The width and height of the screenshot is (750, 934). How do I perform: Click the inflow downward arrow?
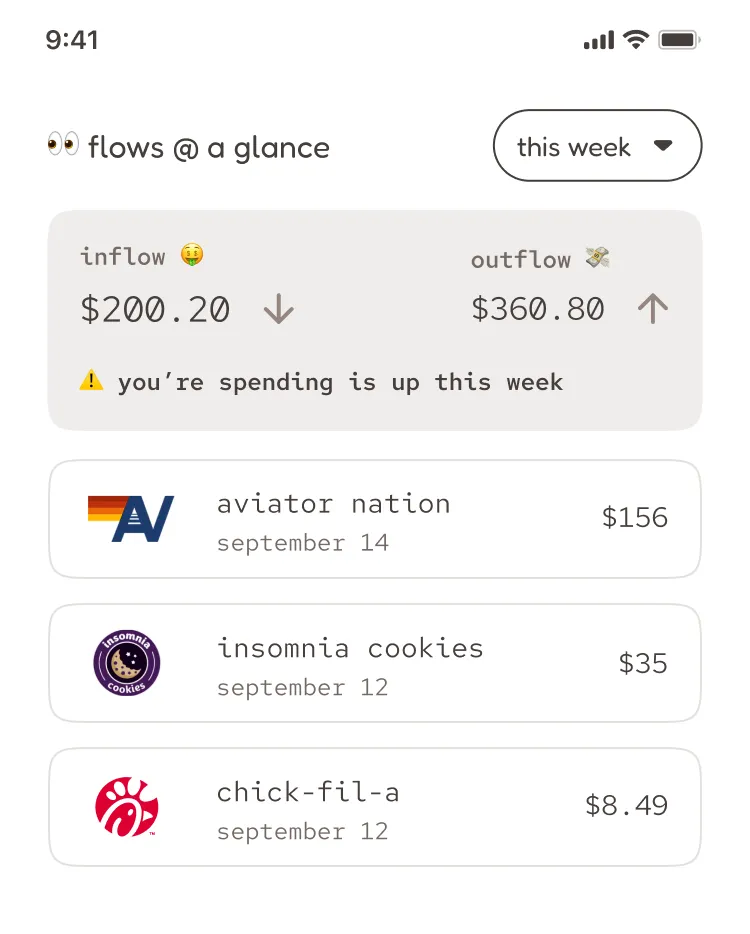pos(278,309)
